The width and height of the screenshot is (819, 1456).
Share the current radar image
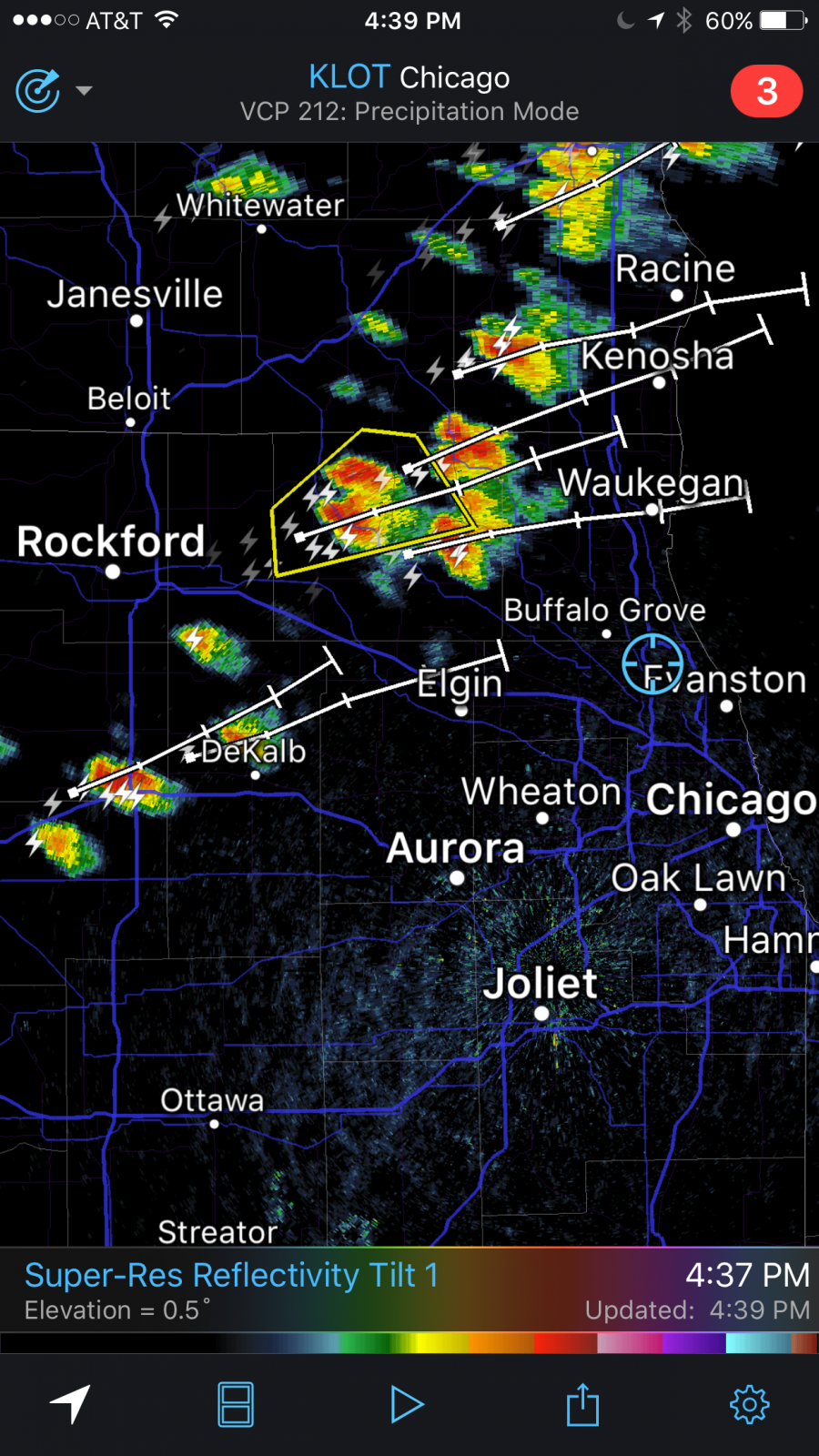582,1403
